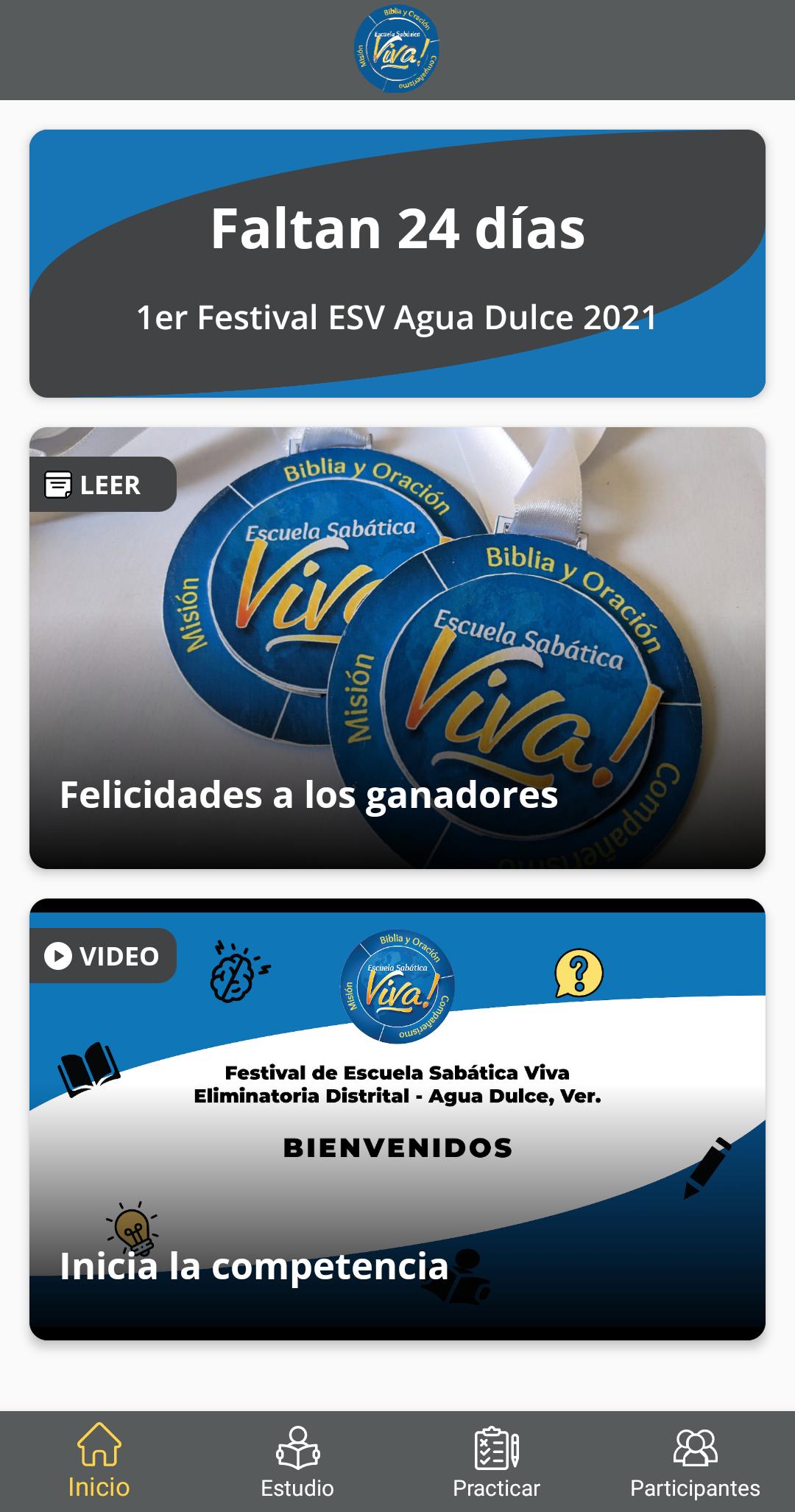Open the Practicar tab
The height and width of the screenshot is (1512, 795).
(x=496, y=1461)
